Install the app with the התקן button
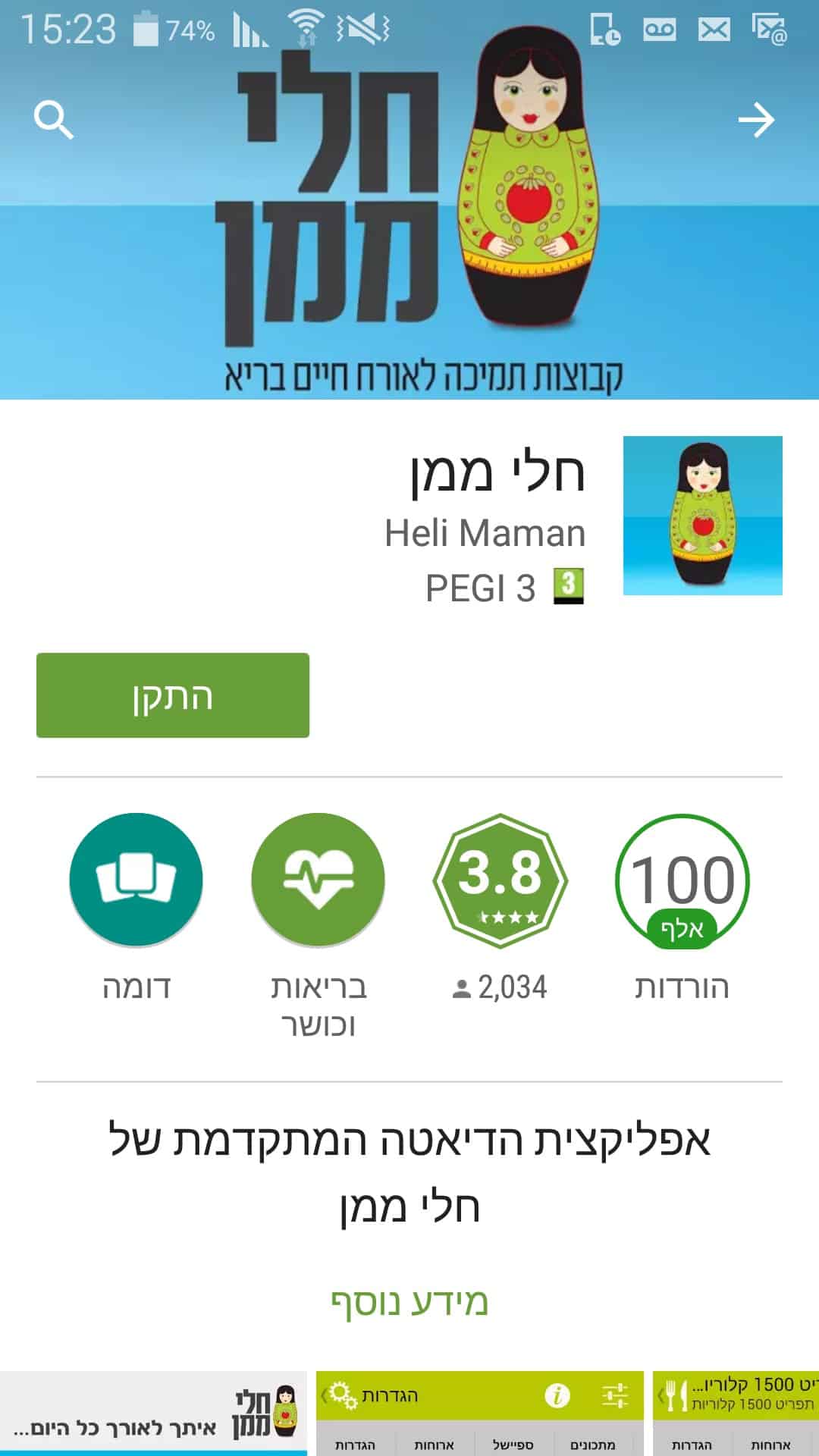Image resolution: width=819 pixels, height=1456 pixels. point(173,695)
